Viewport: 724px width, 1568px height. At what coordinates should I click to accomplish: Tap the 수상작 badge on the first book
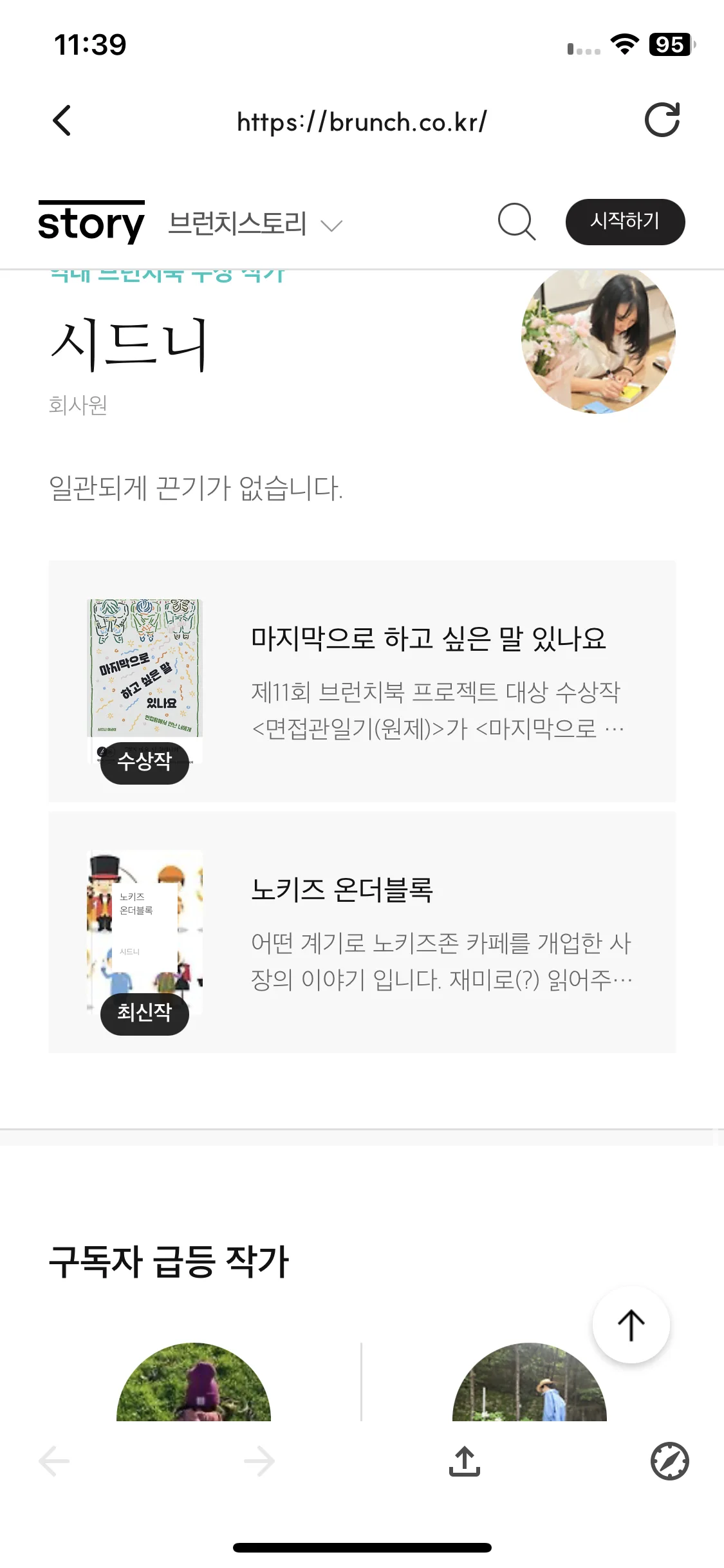[x=144, y=763]
